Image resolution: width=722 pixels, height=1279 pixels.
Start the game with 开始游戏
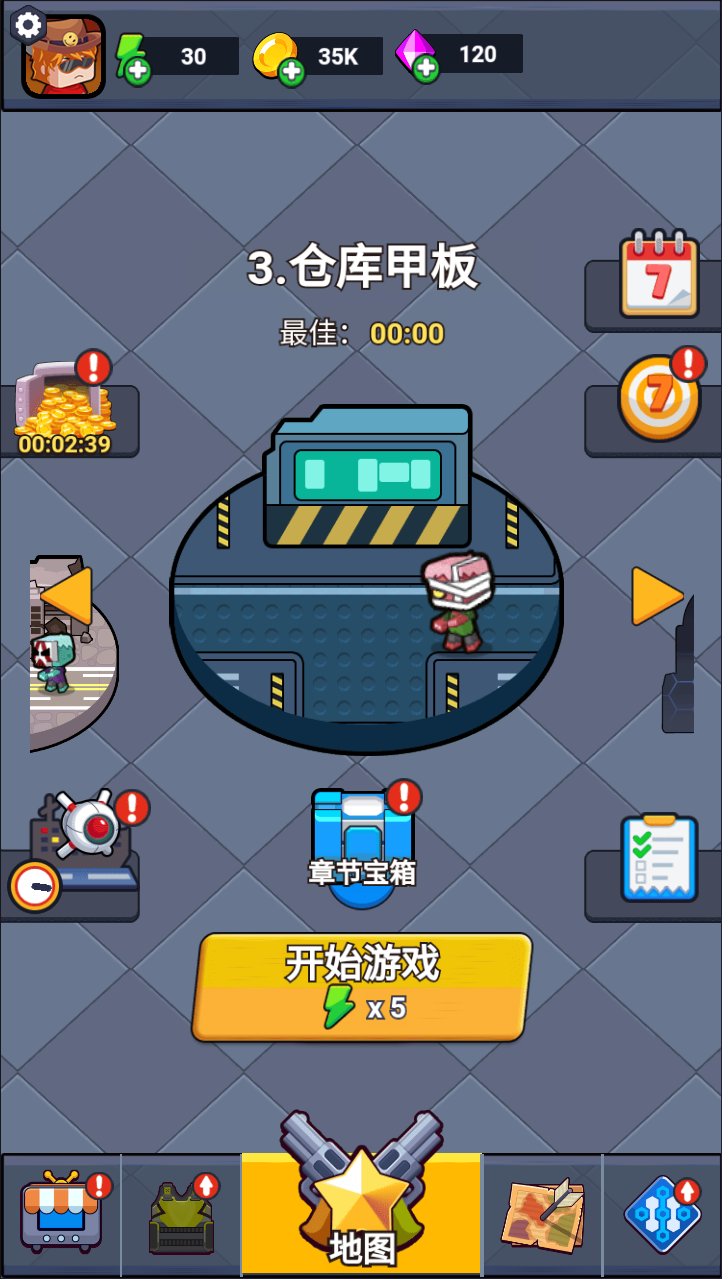(361, 986)
